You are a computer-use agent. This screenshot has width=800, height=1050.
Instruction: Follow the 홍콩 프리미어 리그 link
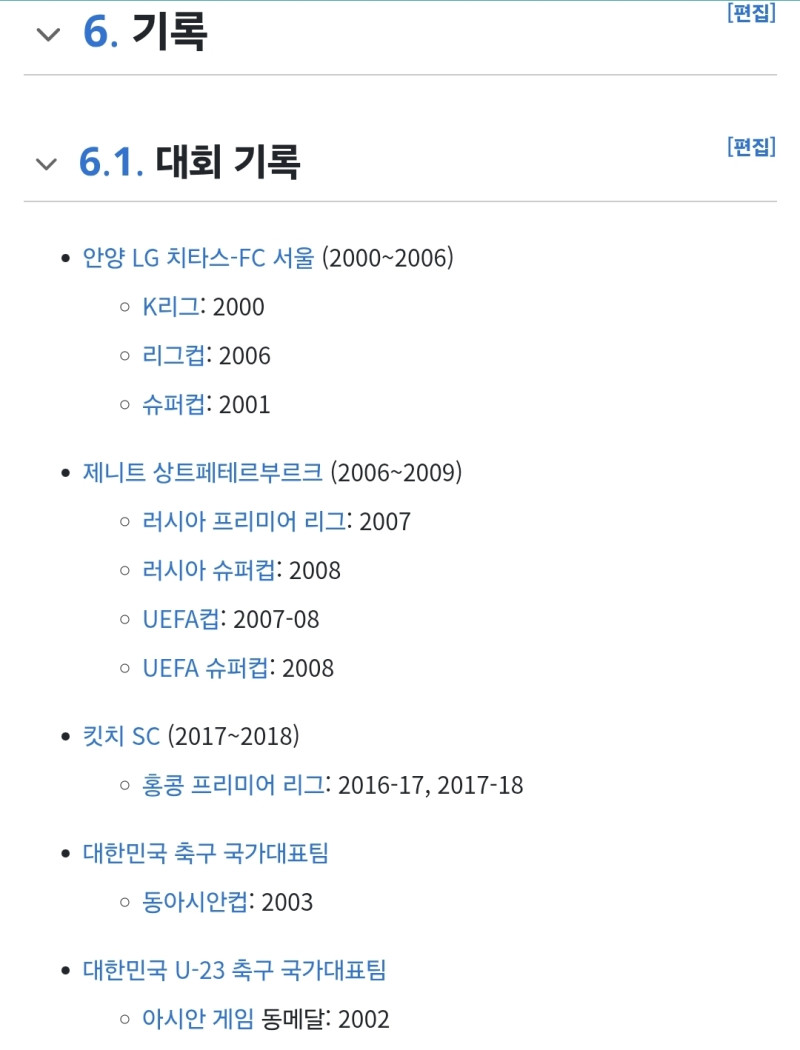pos(233,785)
